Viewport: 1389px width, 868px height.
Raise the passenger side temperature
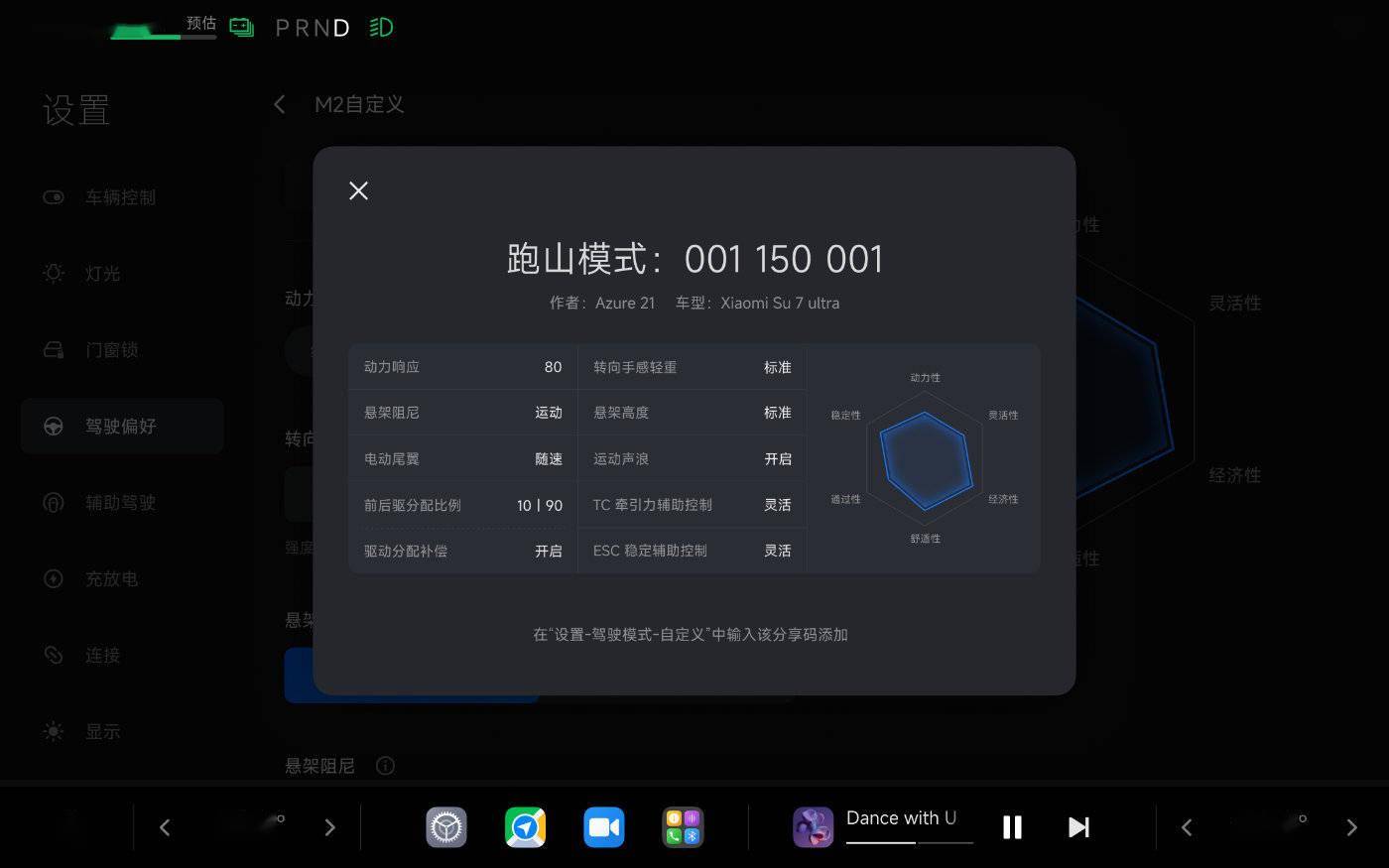[1351, 827]
